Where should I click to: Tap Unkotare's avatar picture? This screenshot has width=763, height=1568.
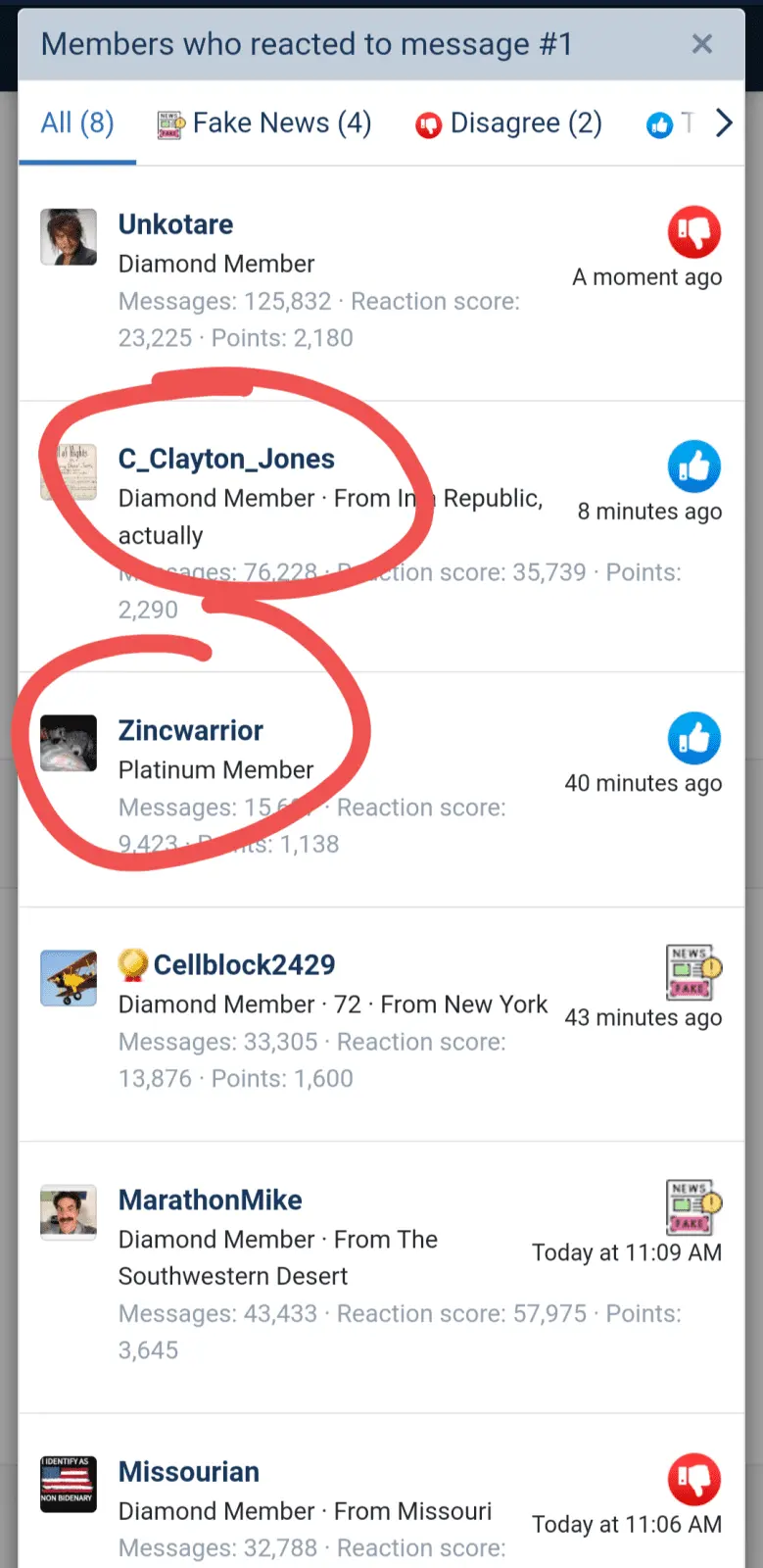pos(69,237)
